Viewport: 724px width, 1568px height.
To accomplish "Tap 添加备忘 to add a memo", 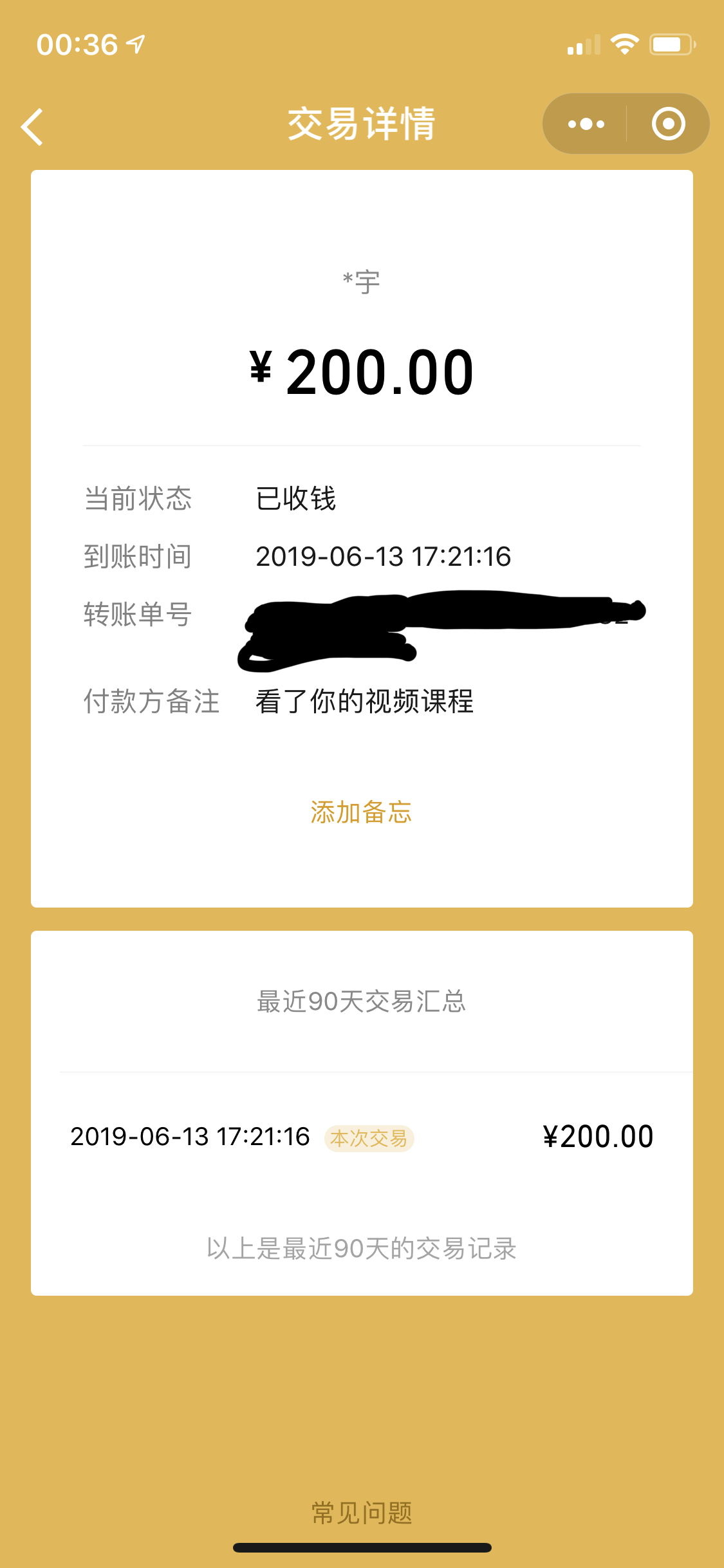I will tap(361, 812).
